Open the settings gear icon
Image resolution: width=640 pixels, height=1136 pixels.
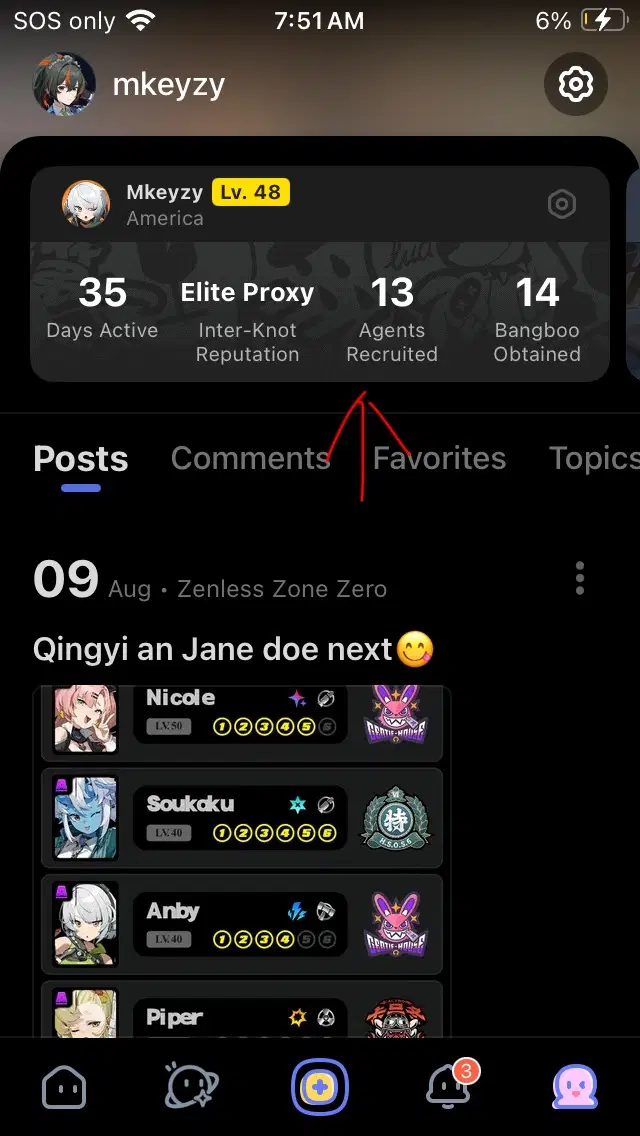tap(576, 85)
